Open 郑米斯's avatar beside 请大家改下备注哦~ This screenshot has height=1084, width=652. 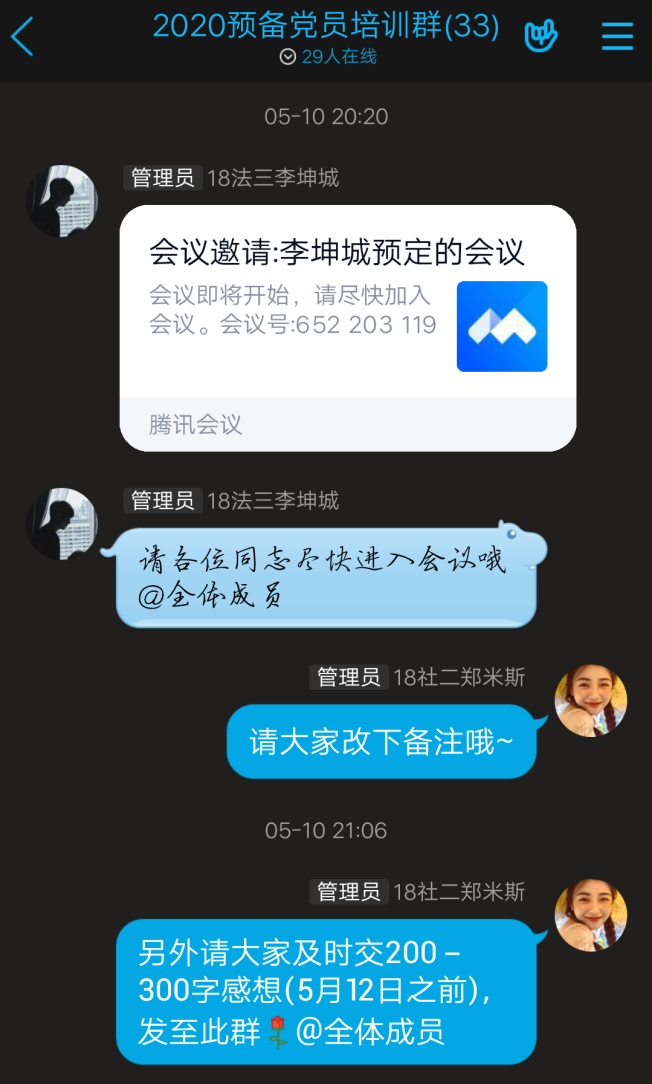590,700
